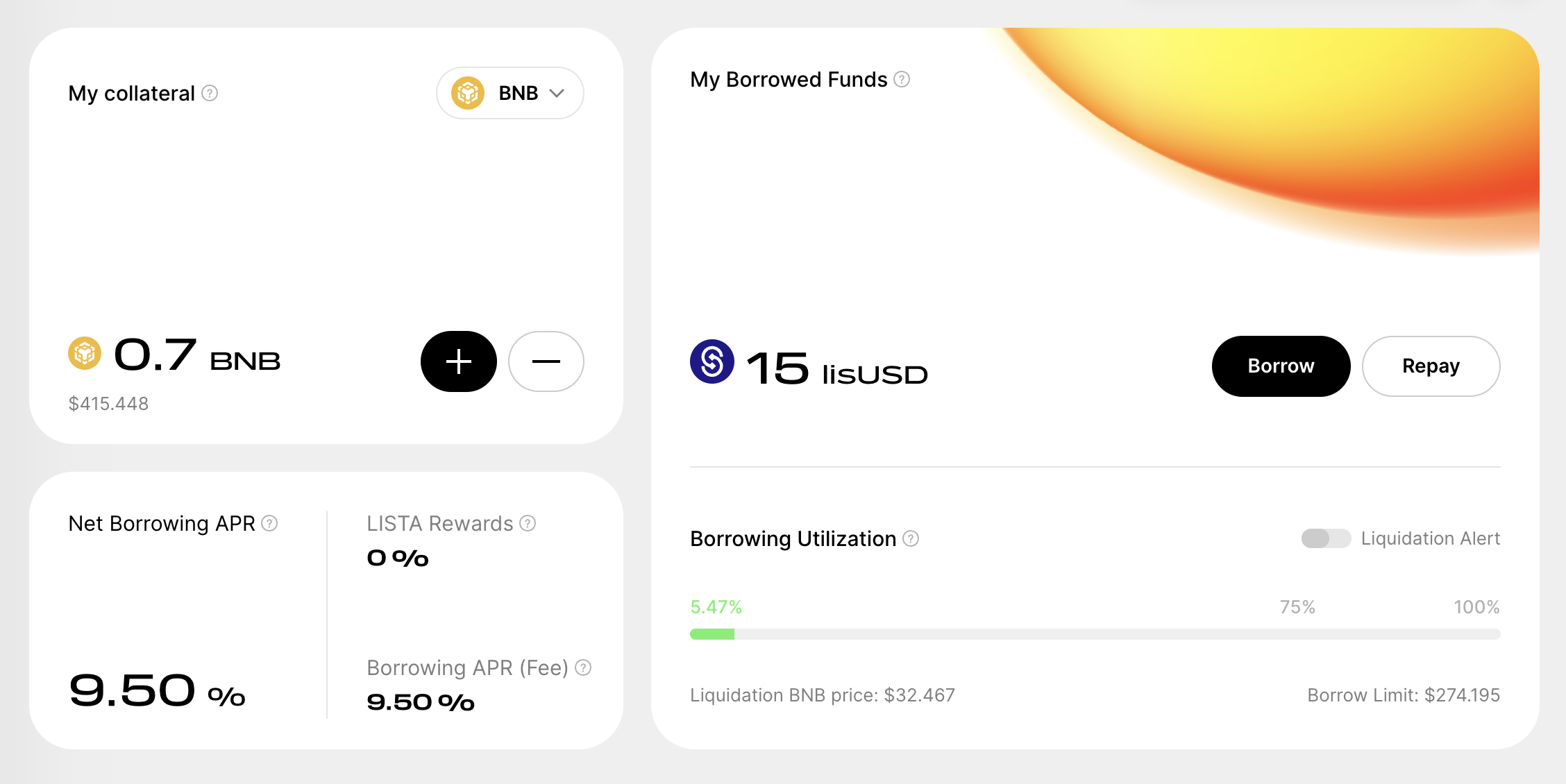Show info for Borrowing Utilization
The width and height of the screenshot is (1566, 784).
(x=911, y=538)
